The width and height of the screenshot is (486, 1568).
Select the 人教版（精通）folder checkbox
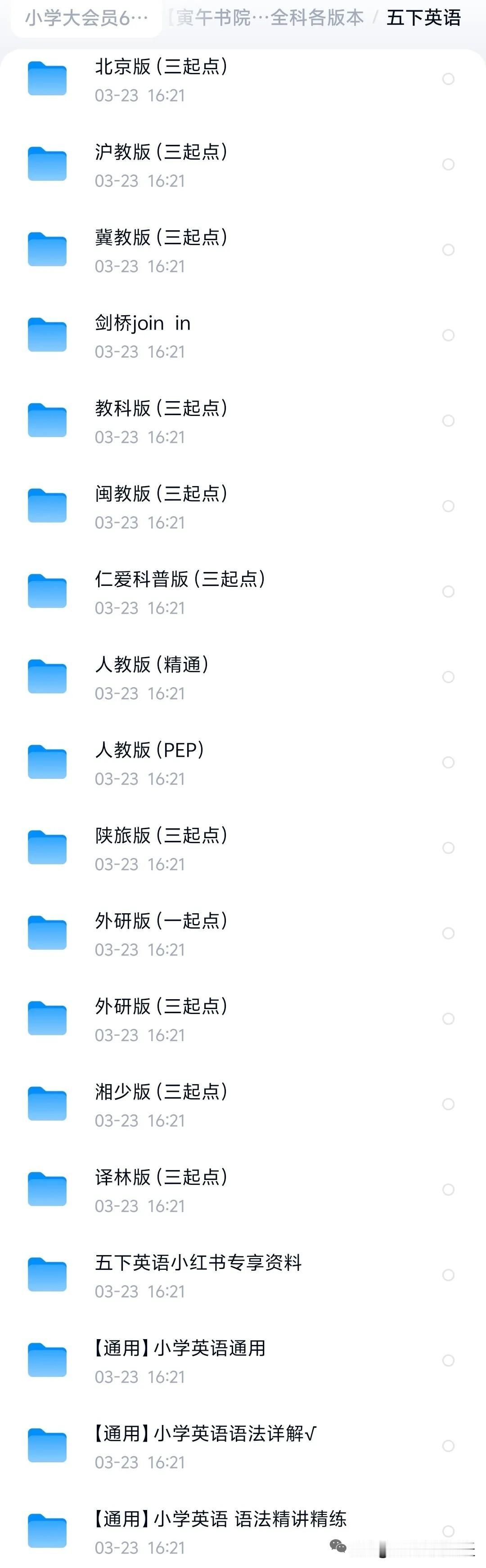coord(448,677)
